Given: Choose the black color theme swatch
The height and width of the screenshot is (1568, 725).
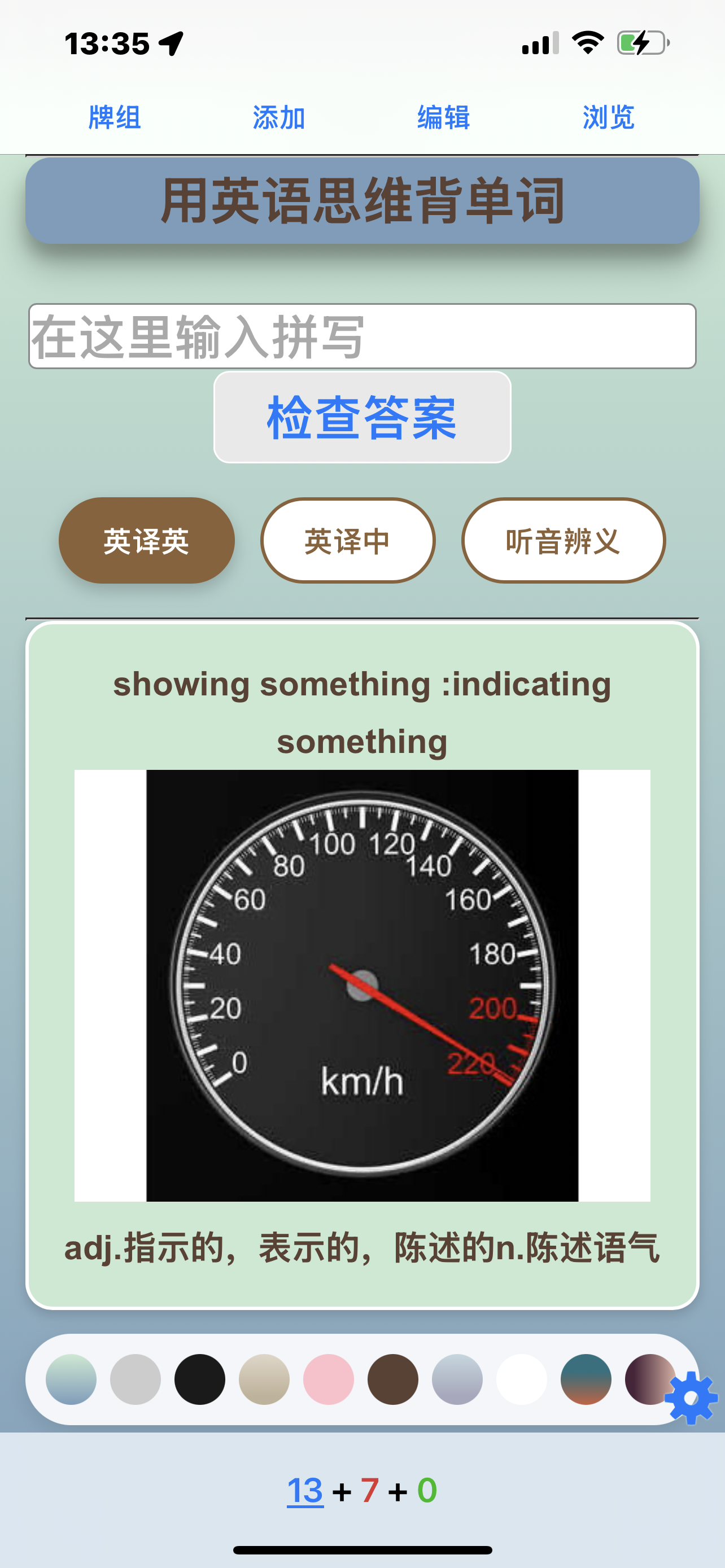Looking at the screenshot, I should 200,1379.
